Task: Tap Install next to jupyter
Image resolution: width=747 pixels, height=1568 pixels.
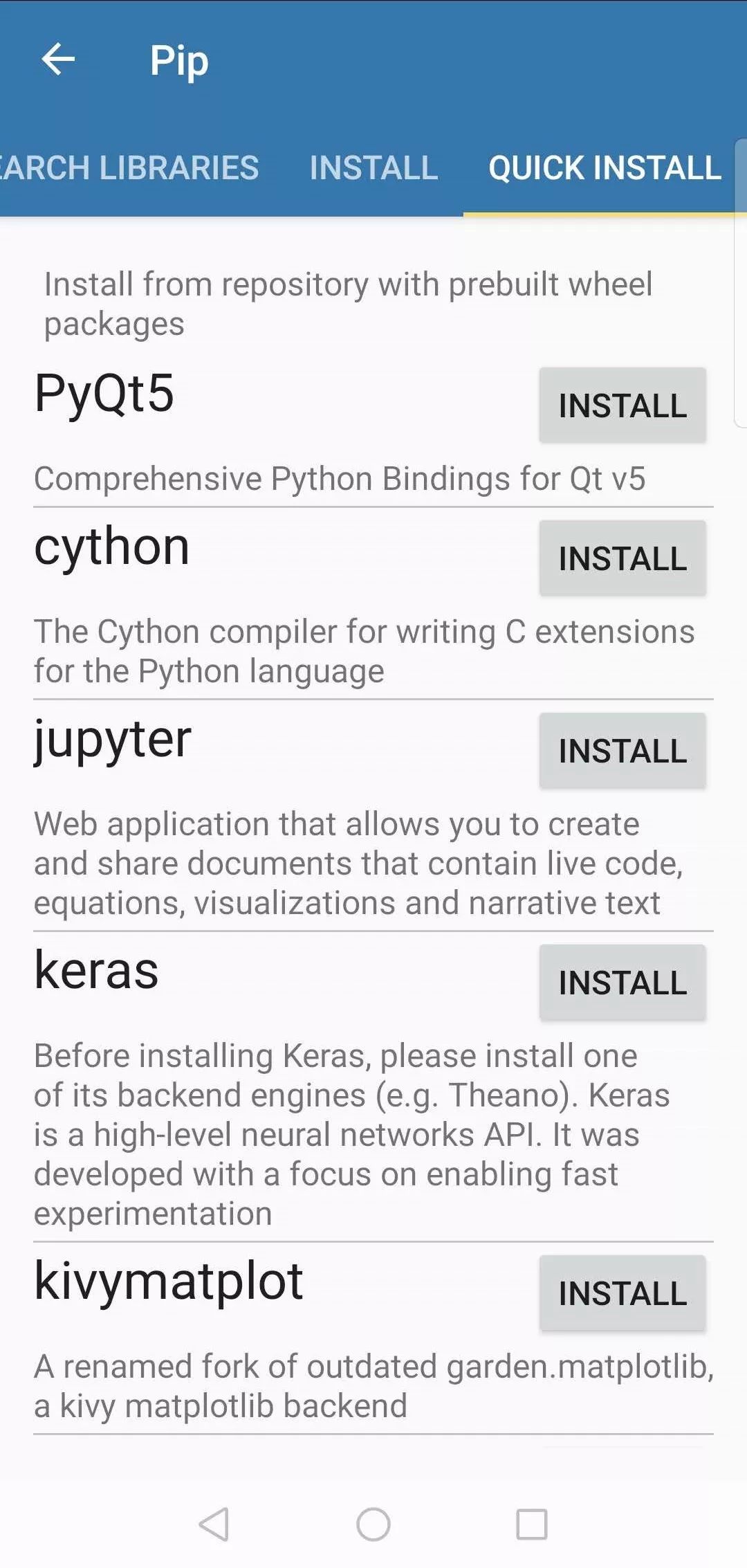Action: 622,751
